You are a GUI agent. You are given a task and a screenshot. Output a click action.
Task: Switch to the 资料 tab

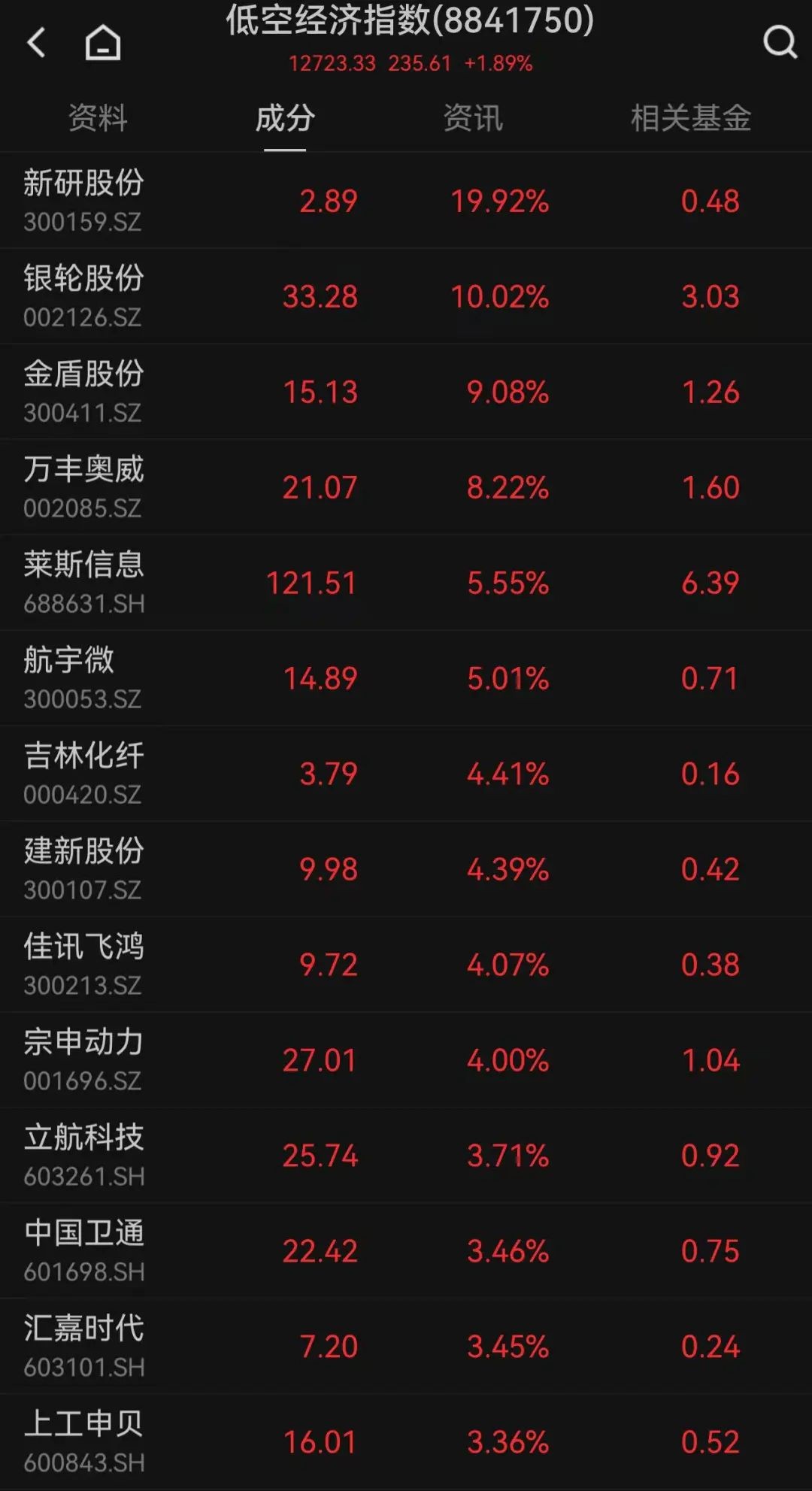[x=98, y=118]
